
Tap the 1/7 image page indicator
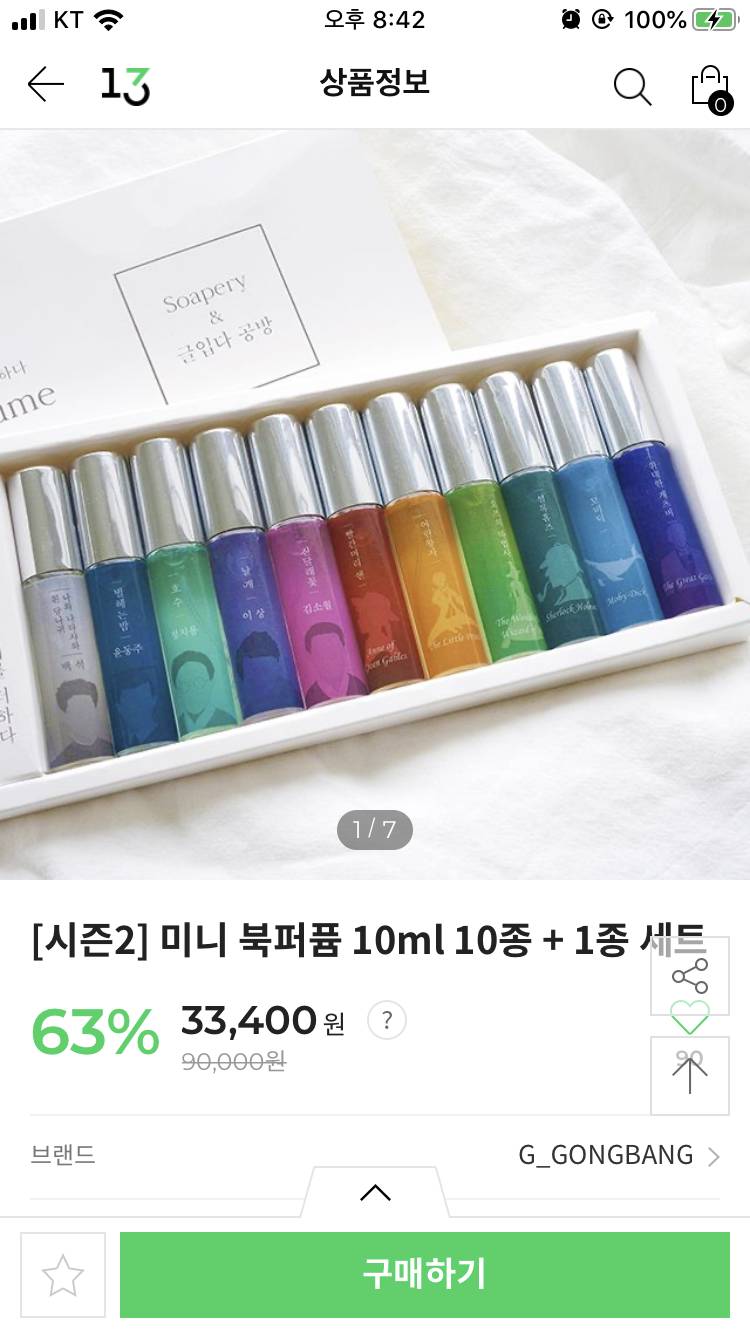374,828
